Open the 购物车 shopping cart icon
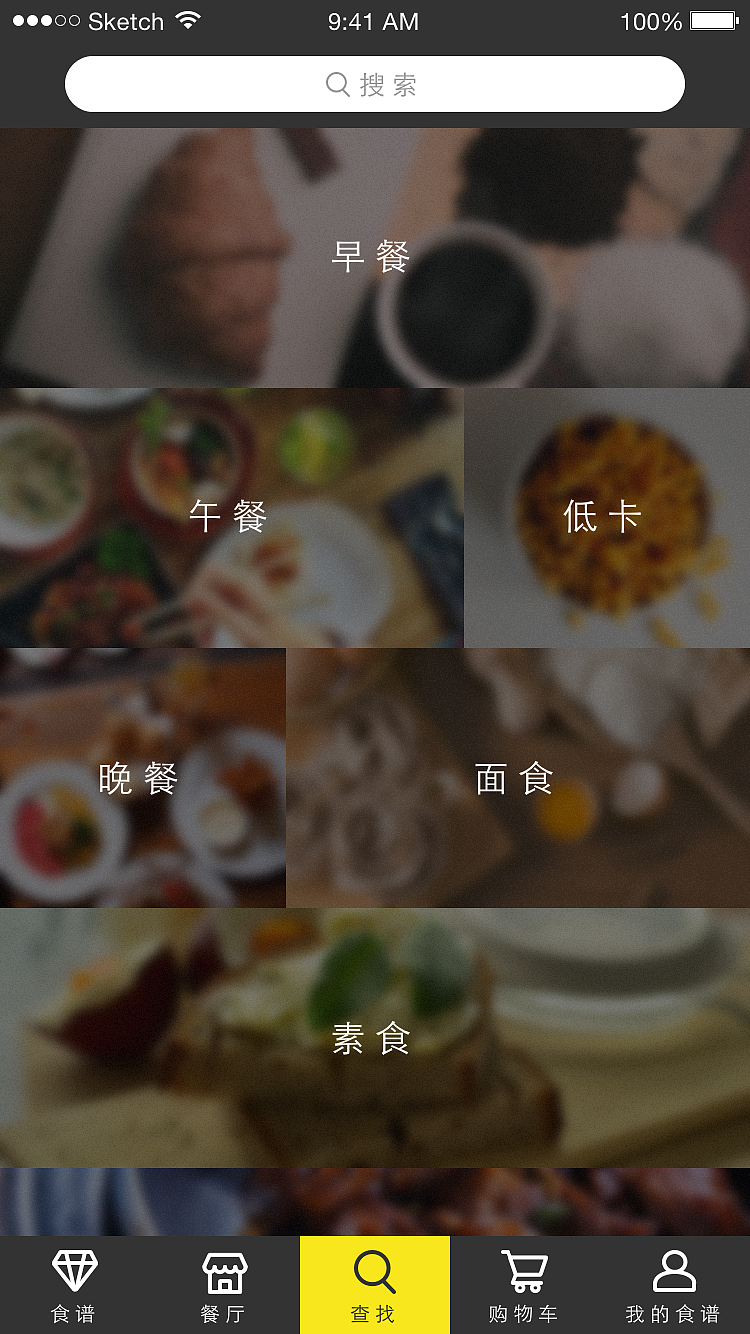Viewport: 750px width, 1334px height. (523, 1270)
